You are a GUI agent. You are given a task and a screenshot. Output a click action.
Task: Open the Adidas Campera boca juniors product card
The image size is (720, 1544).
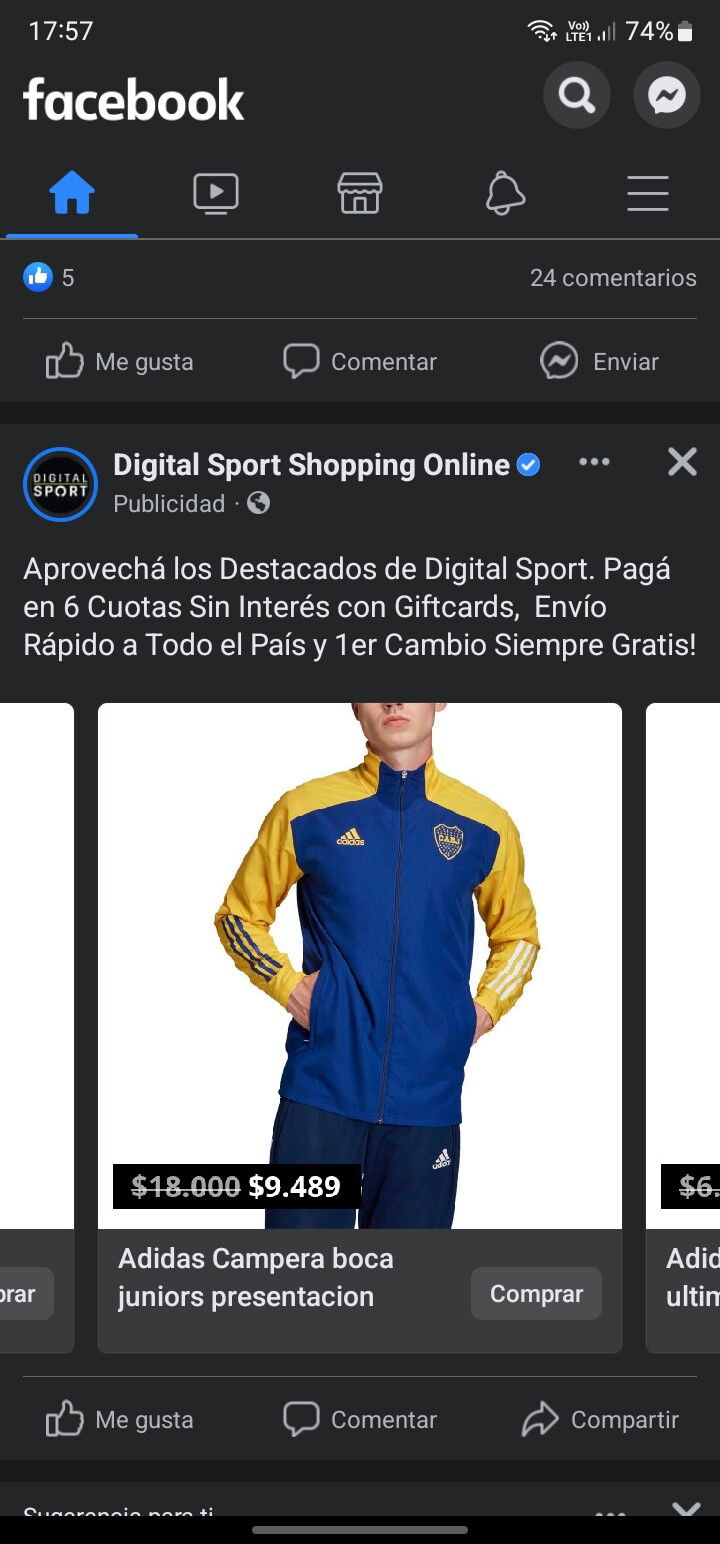(360, 1028)
